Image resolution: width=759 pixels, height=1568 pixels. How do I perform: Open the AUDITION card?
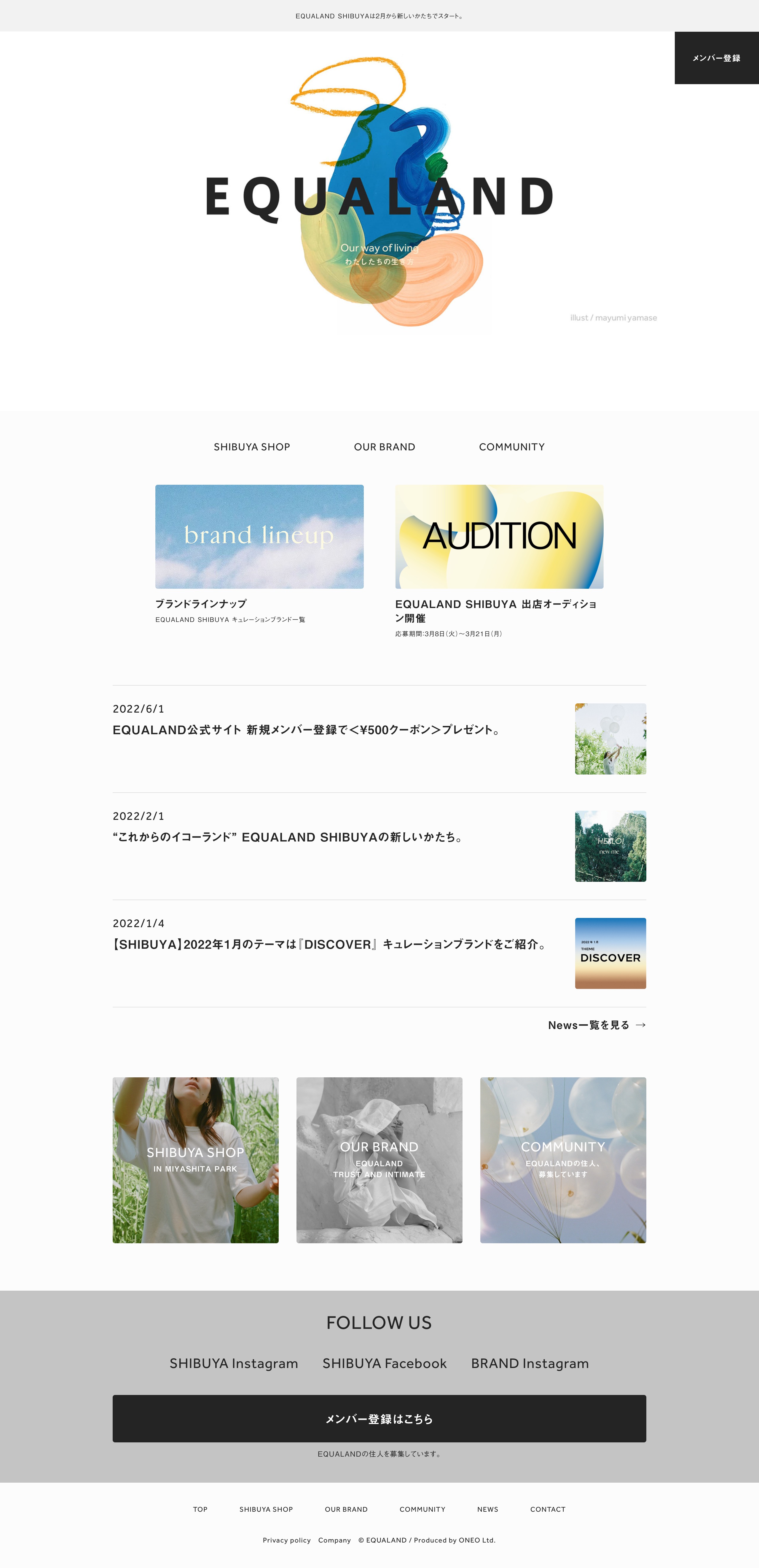pos(499,536)
